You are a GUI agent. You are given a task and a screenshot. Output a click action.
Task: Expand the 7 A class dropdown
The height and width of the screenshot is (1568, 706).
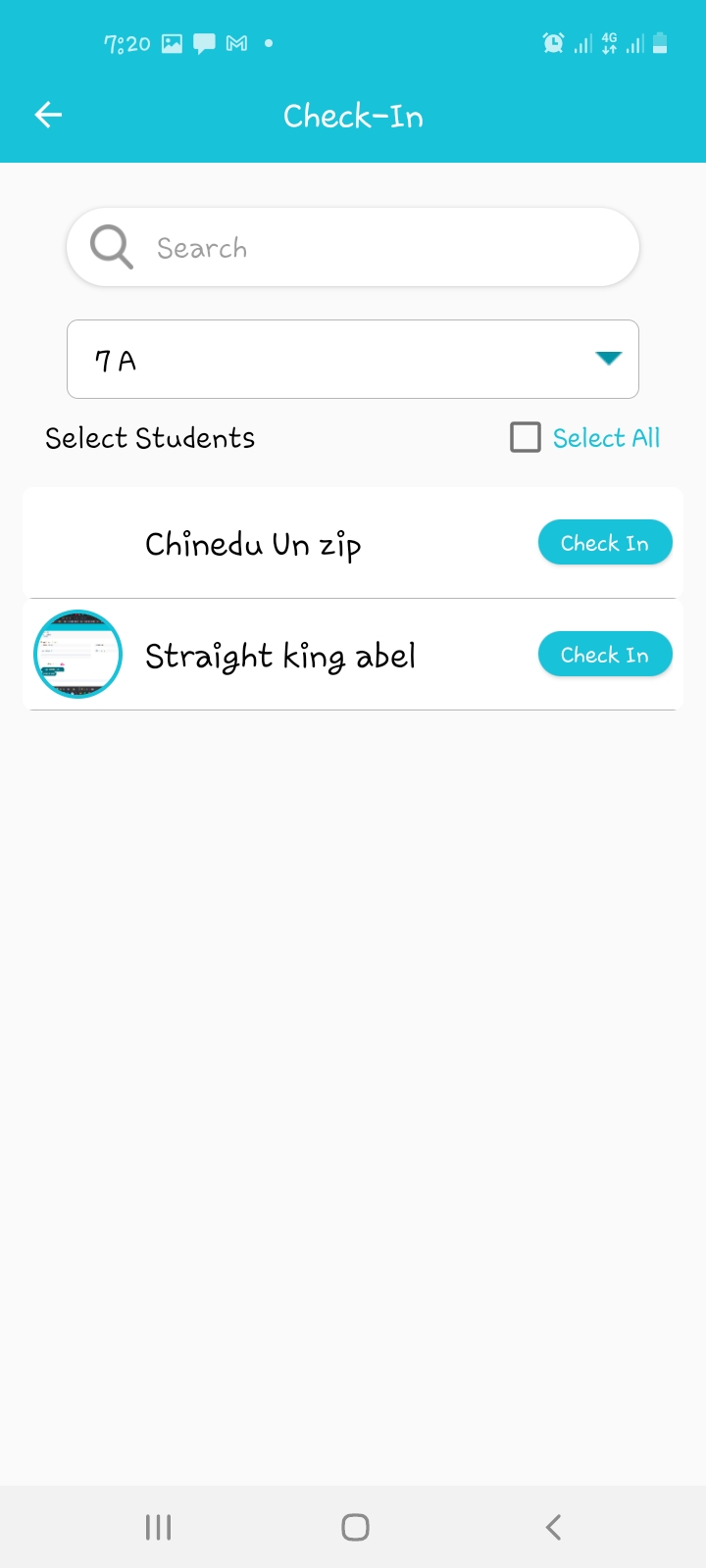353,359
